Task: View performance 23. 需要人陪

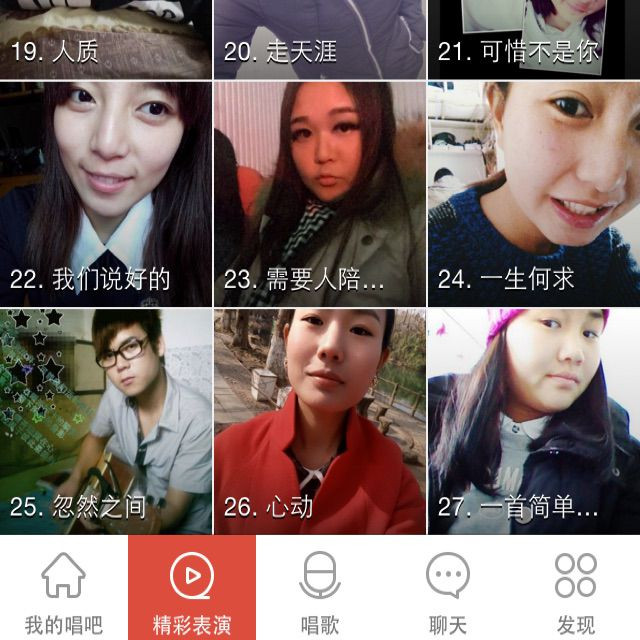Action: click(320, 193)
